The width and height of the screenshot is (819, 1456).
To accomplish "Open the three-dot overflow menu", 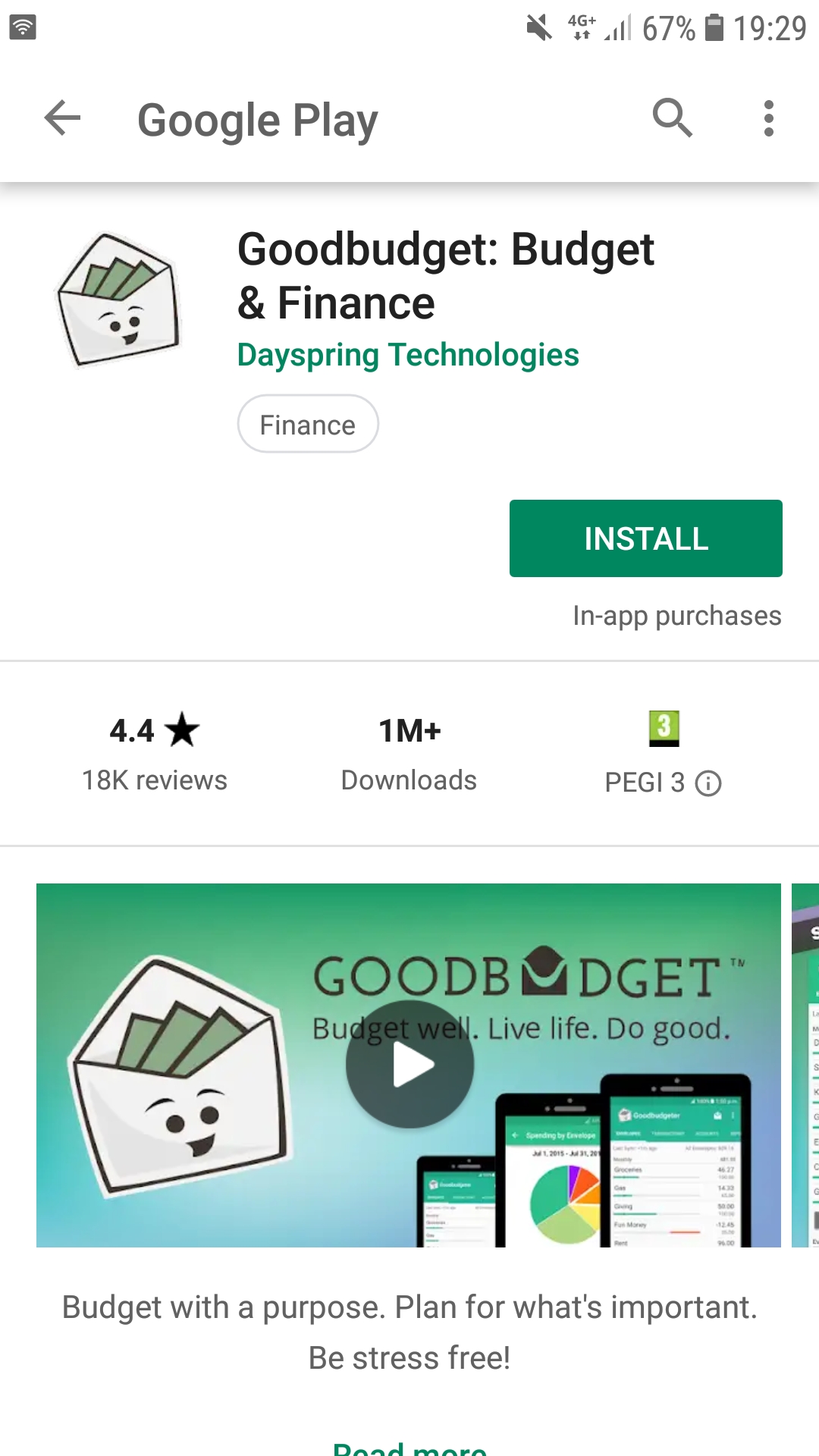I will 768,118.
